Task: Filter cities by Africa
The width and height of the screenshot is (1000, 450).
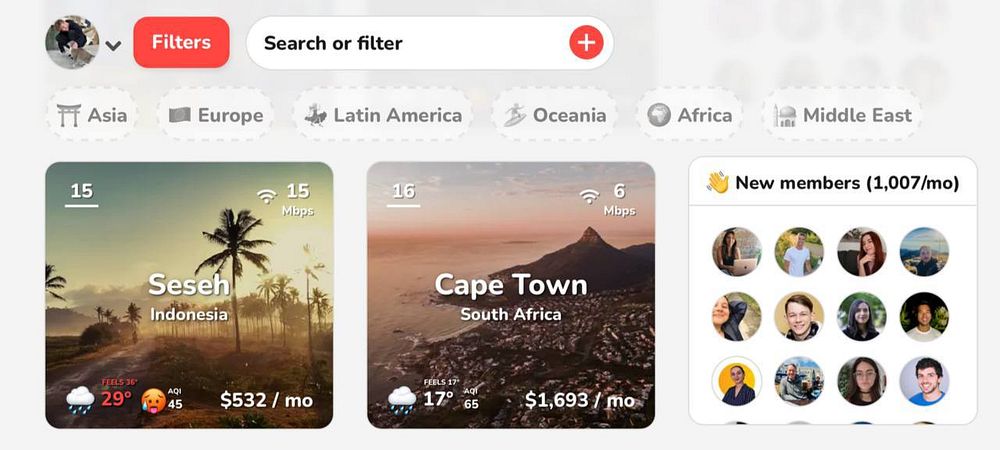Action: click(x=689, y=115)
